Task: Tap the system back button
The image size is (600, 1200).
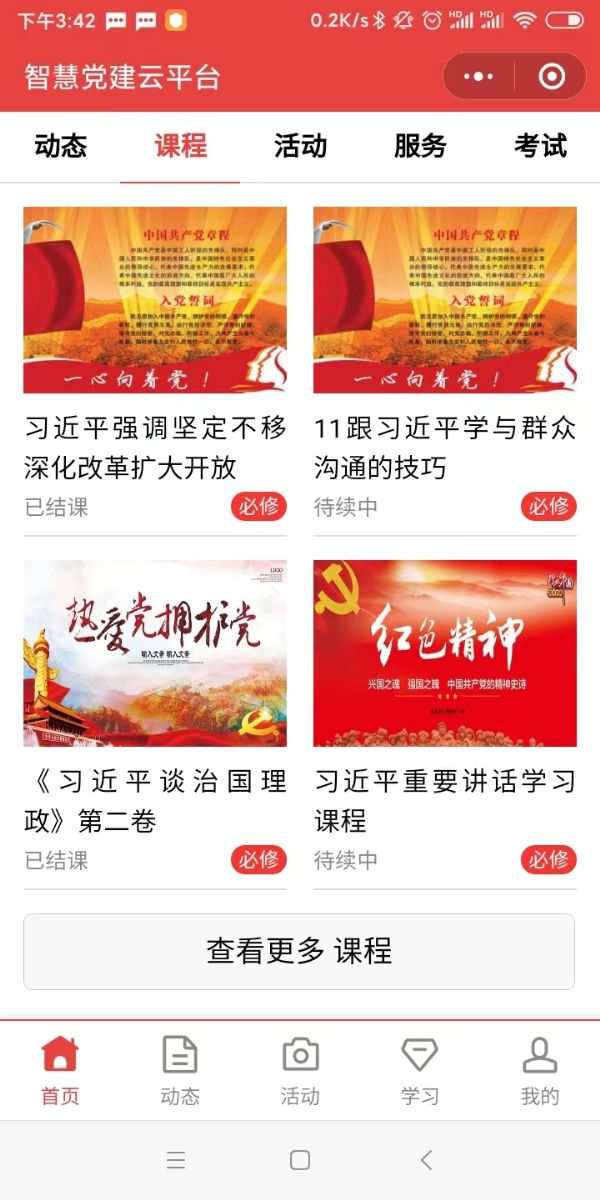Action: coord(427,1160)
